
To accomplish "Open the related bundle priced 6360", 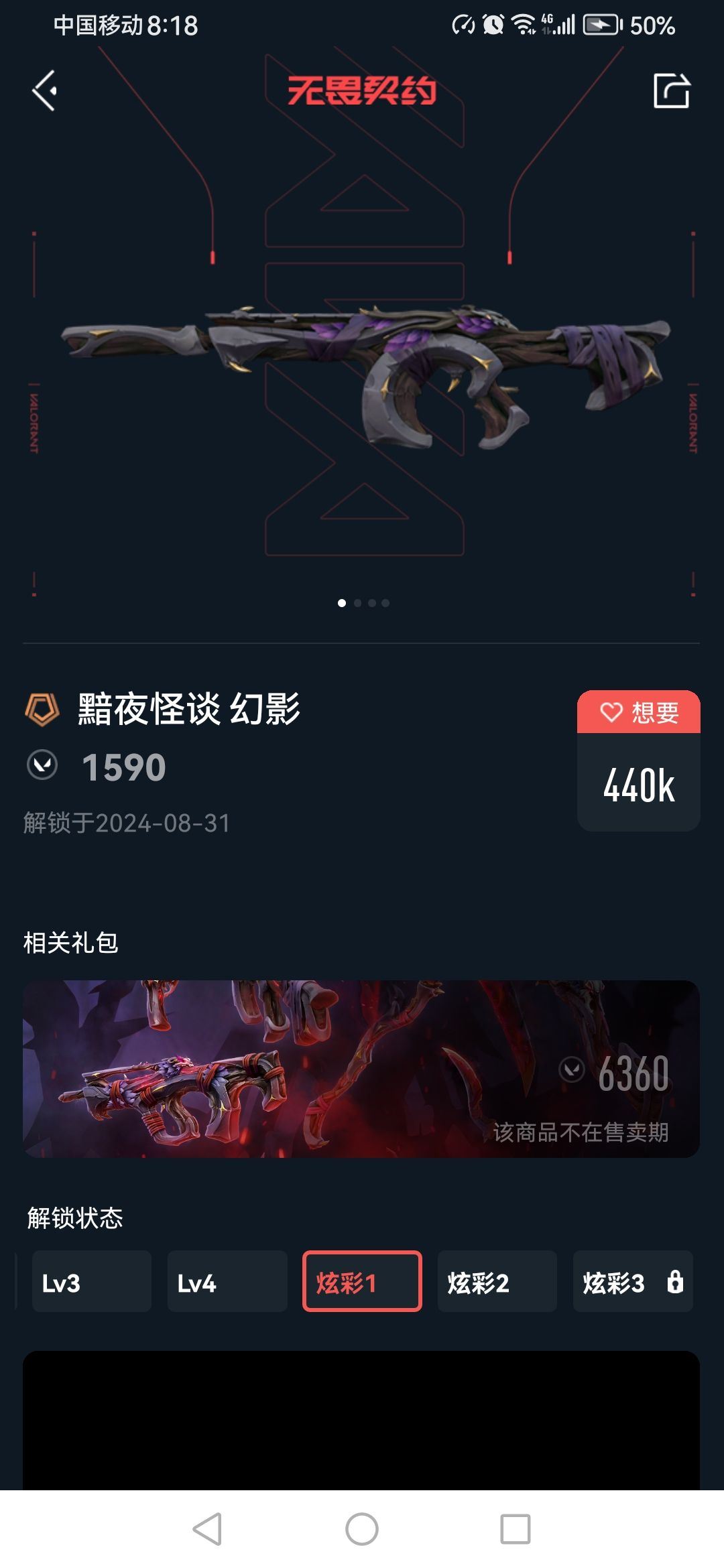I will point(361,1069).
